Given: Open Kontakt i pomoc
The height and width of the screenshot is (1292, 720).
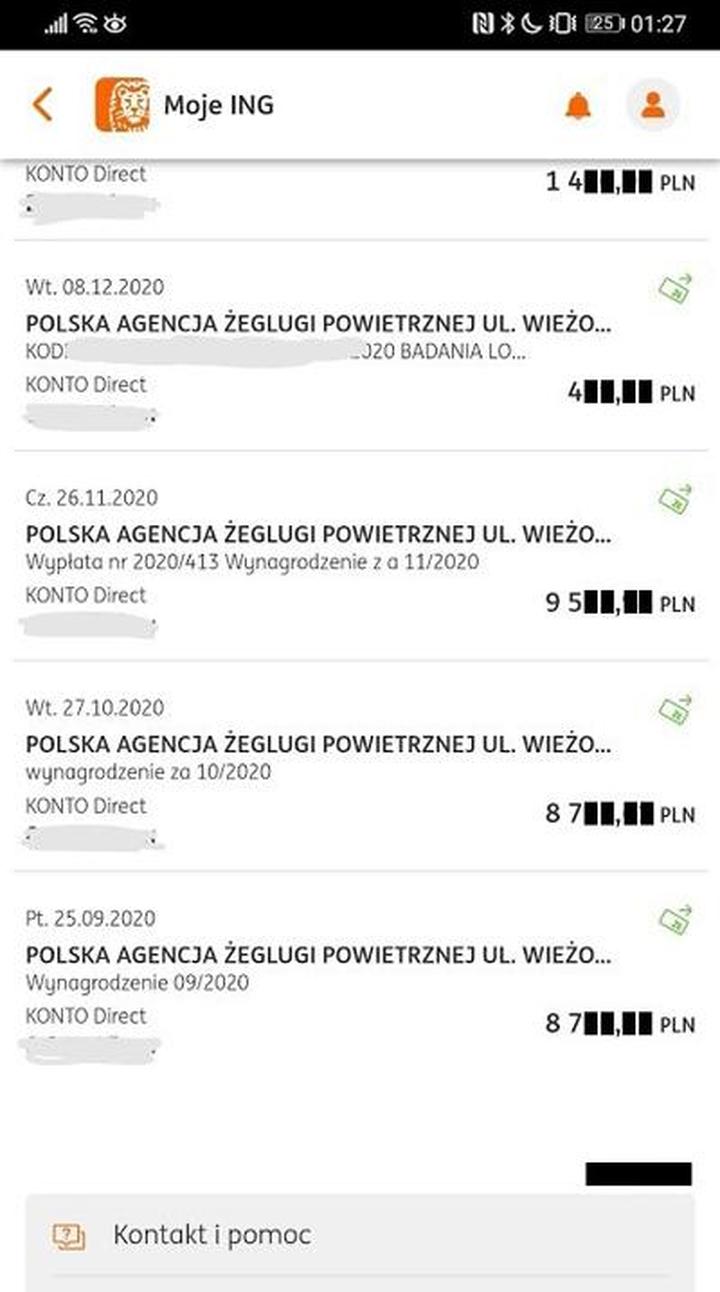Looking at the screenshot, I should (213, 1235).
